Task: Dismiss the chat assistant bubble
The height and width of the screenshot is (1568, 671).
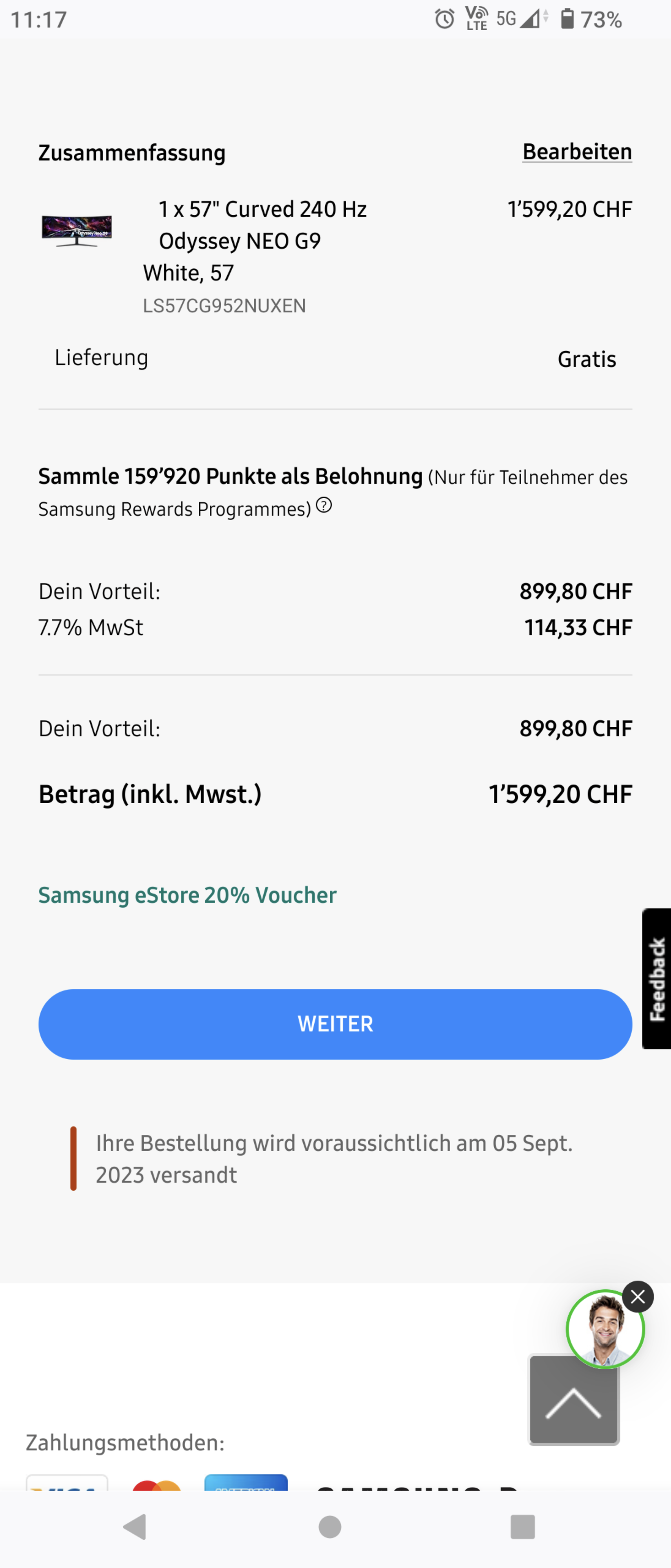Action: click(638, 1297)
